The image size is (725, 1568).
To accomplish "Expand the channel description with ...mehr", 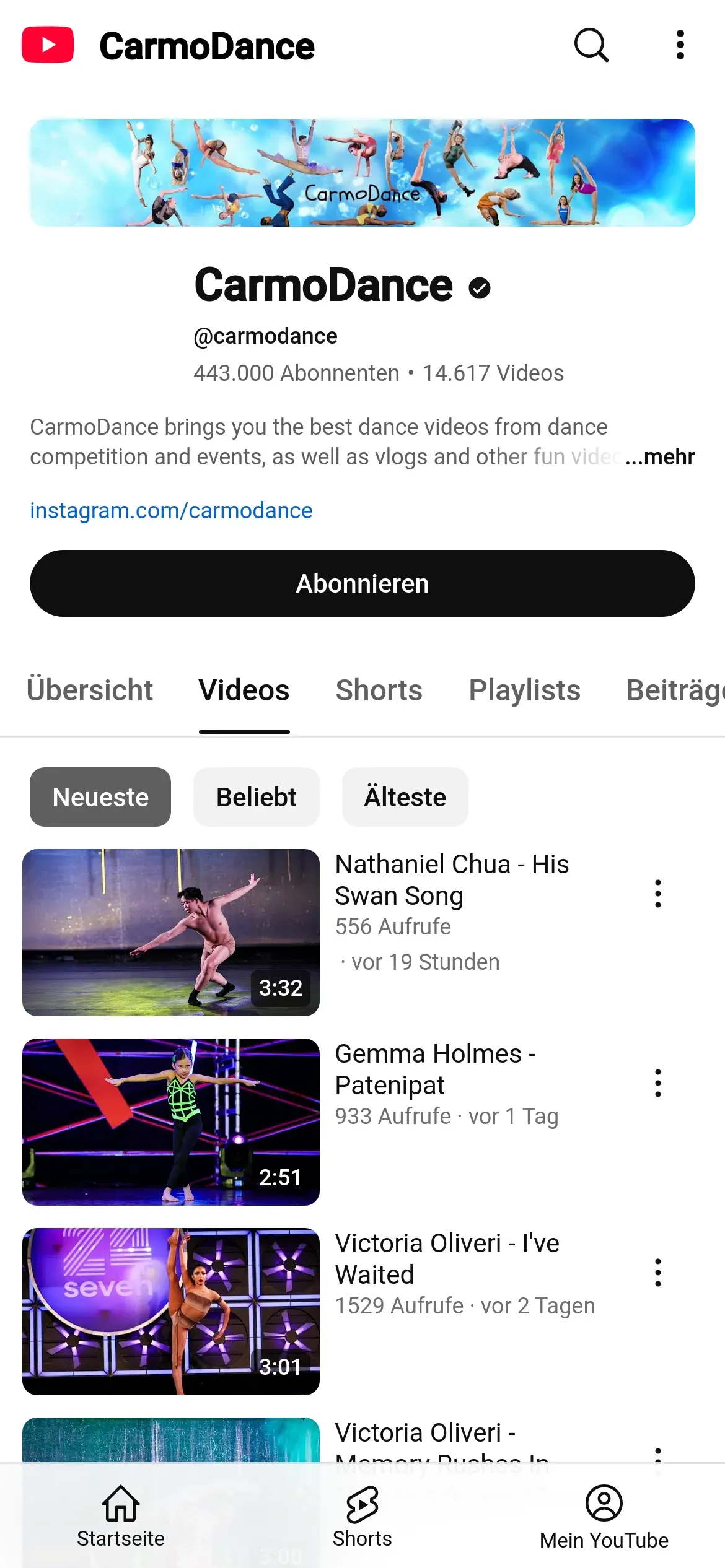I will 660,457.
